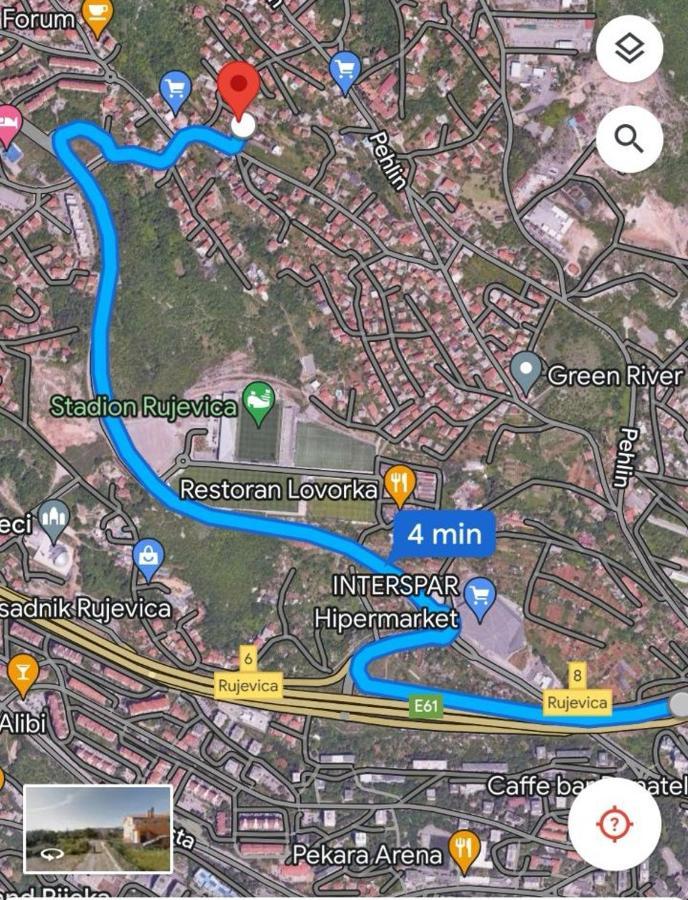
Task: Tap the red destination pin
Action: click(239, 89)
